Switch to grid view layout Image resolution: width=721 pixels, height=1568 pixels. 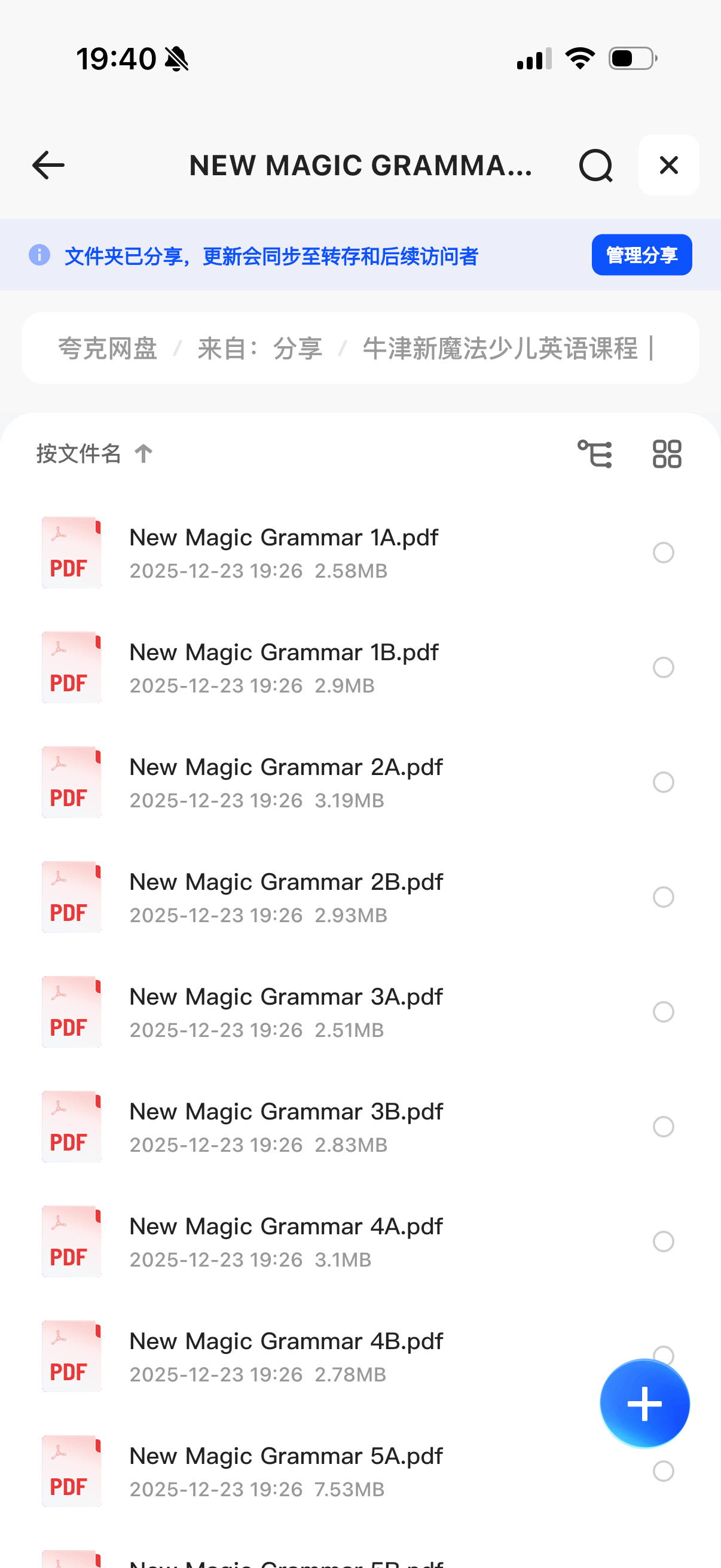pos(667,454)
